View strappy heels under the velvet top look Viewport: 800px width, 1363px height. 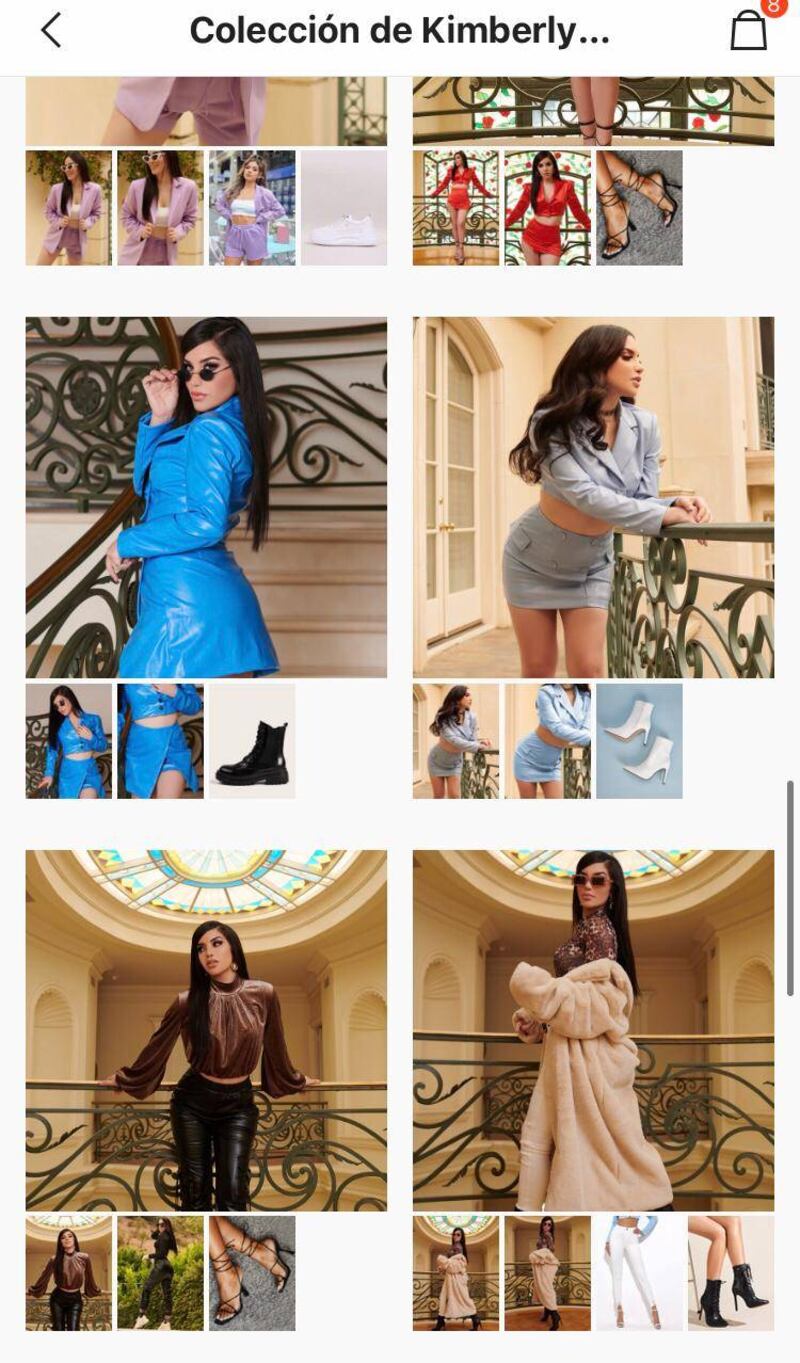point(252,1273)
